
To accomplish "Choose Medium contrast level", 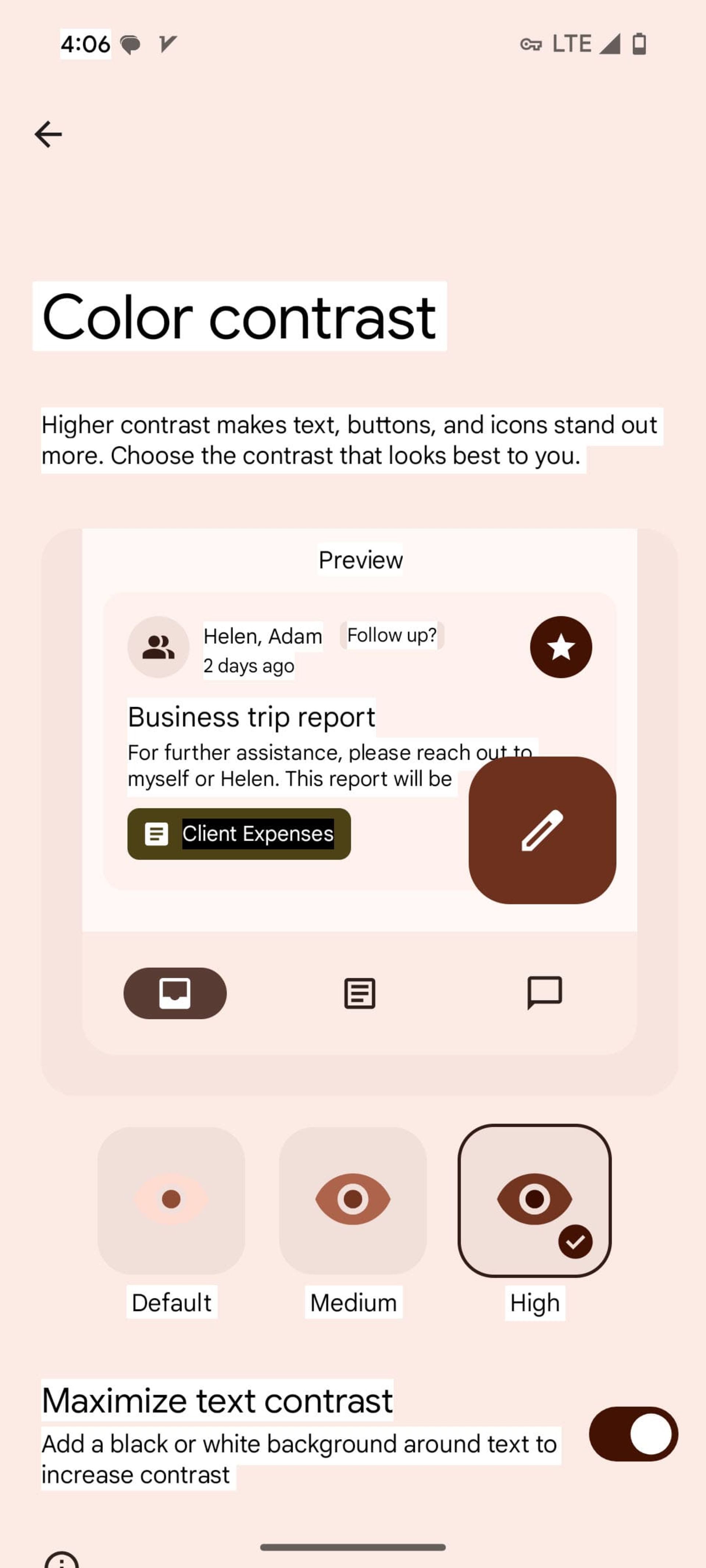I will point(353,1200).
